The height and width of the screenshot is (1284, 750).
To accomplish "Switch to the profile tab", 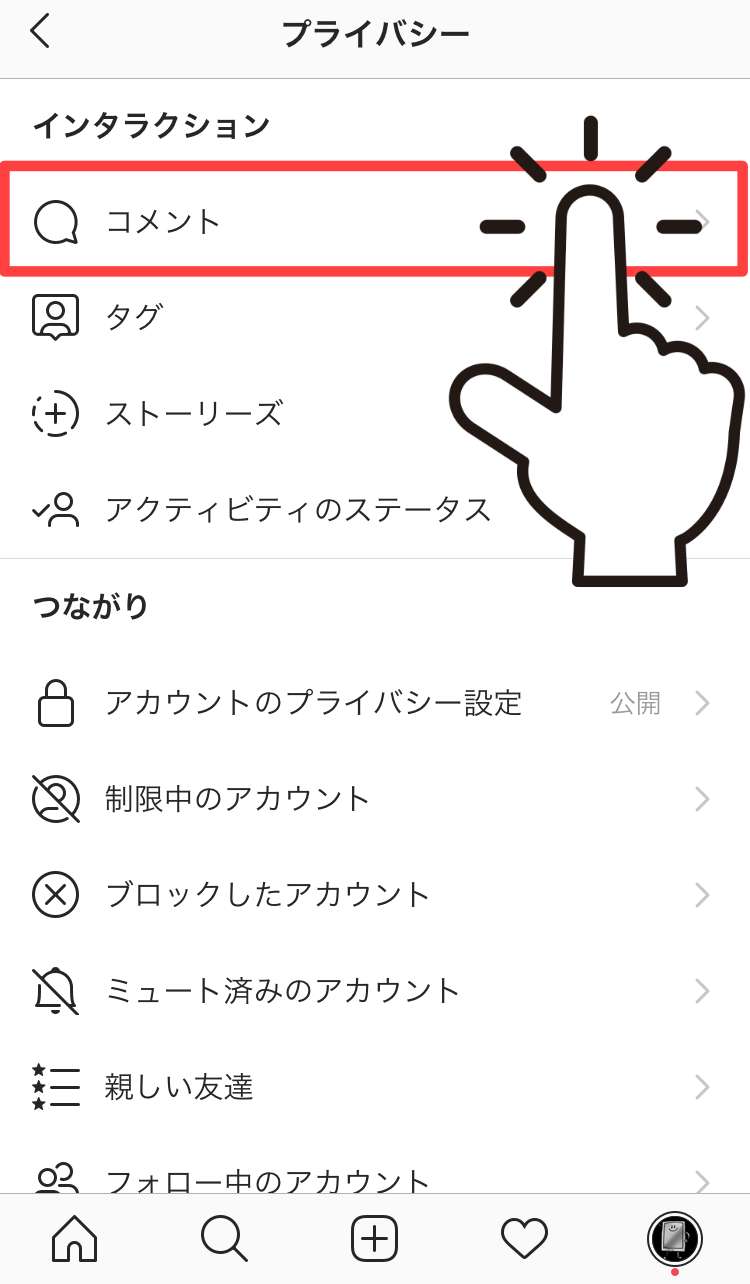I will pyautogui.click(x=675, y=1239).
